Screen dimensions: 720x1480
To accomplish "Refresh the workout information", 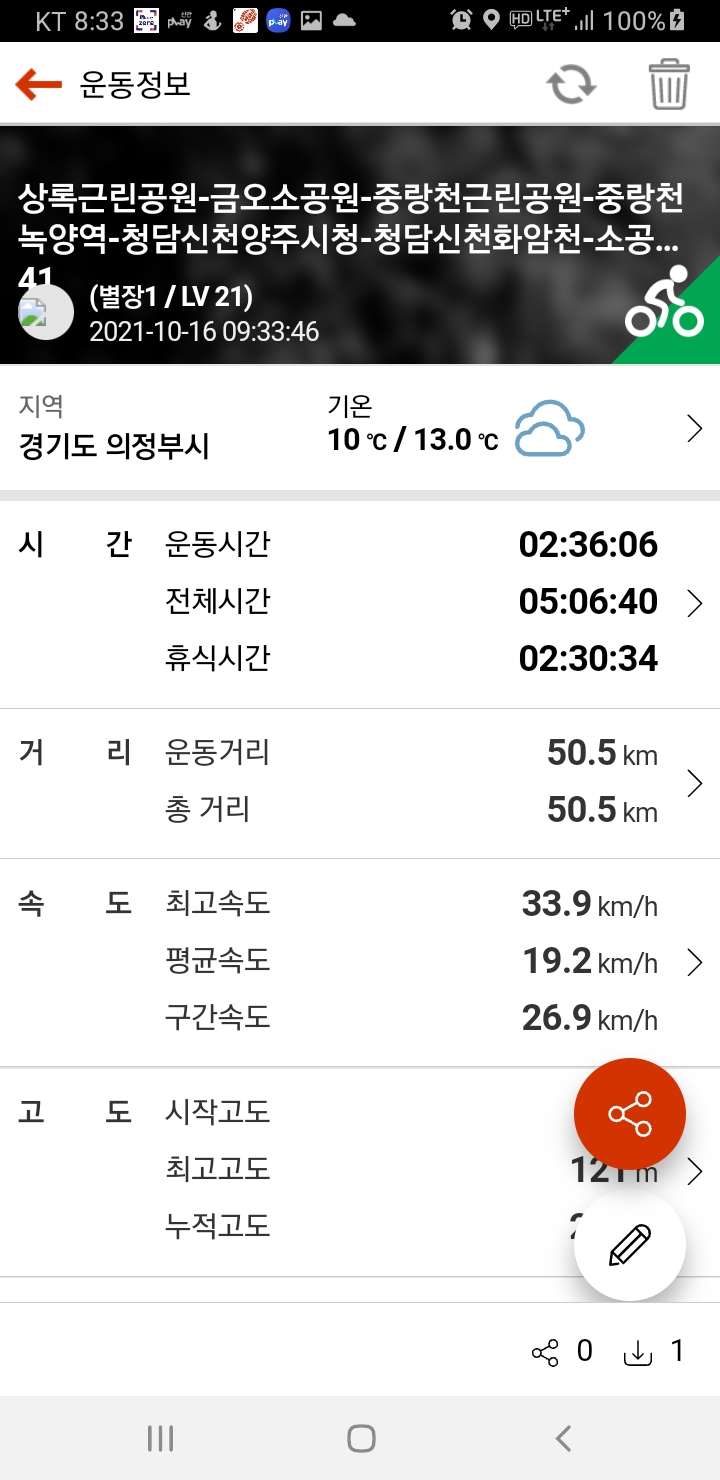I will tap(571, 85).
